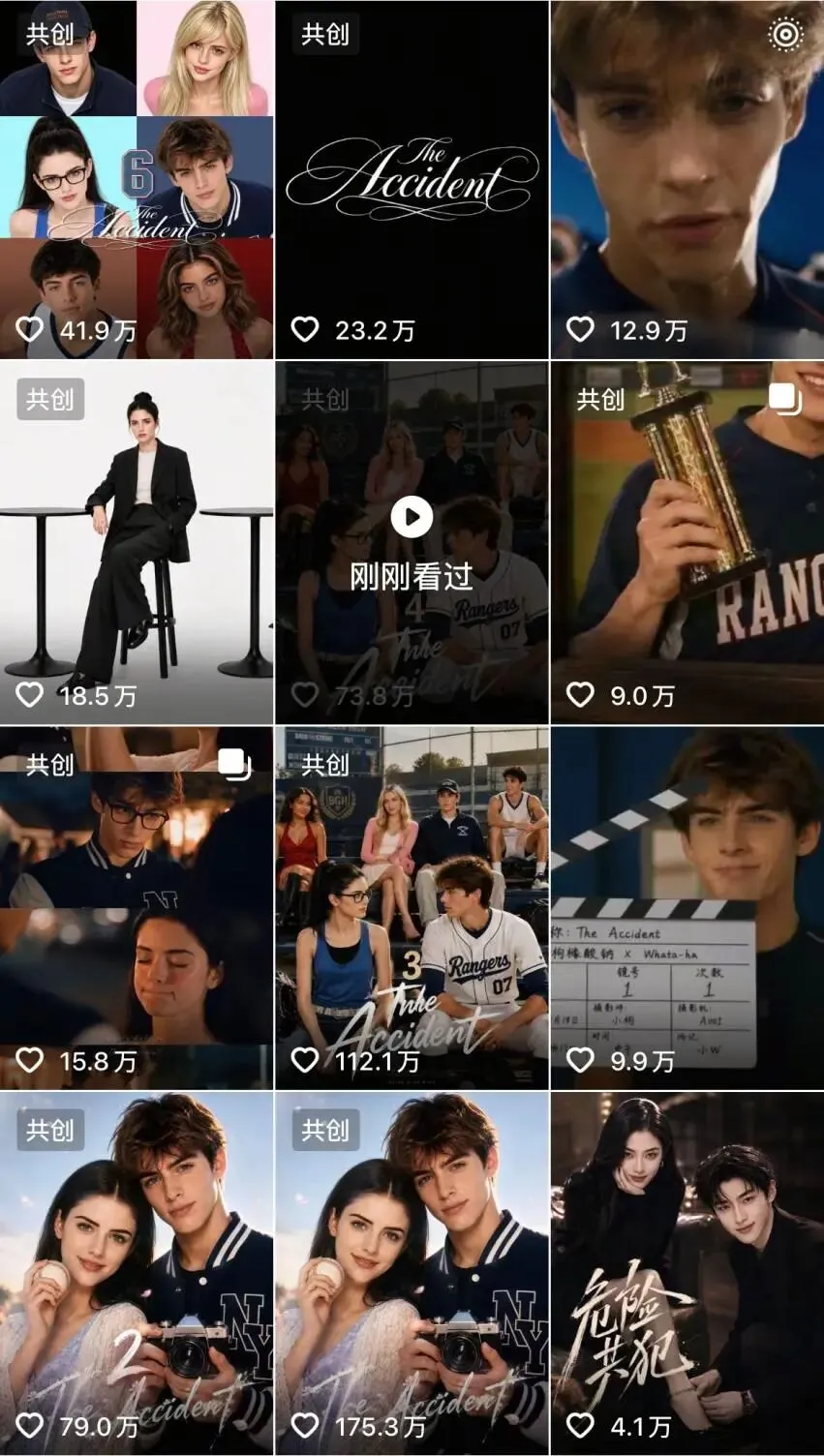
Task: Open the clapperboard video with 9.9万 likes
Action: 687,909
